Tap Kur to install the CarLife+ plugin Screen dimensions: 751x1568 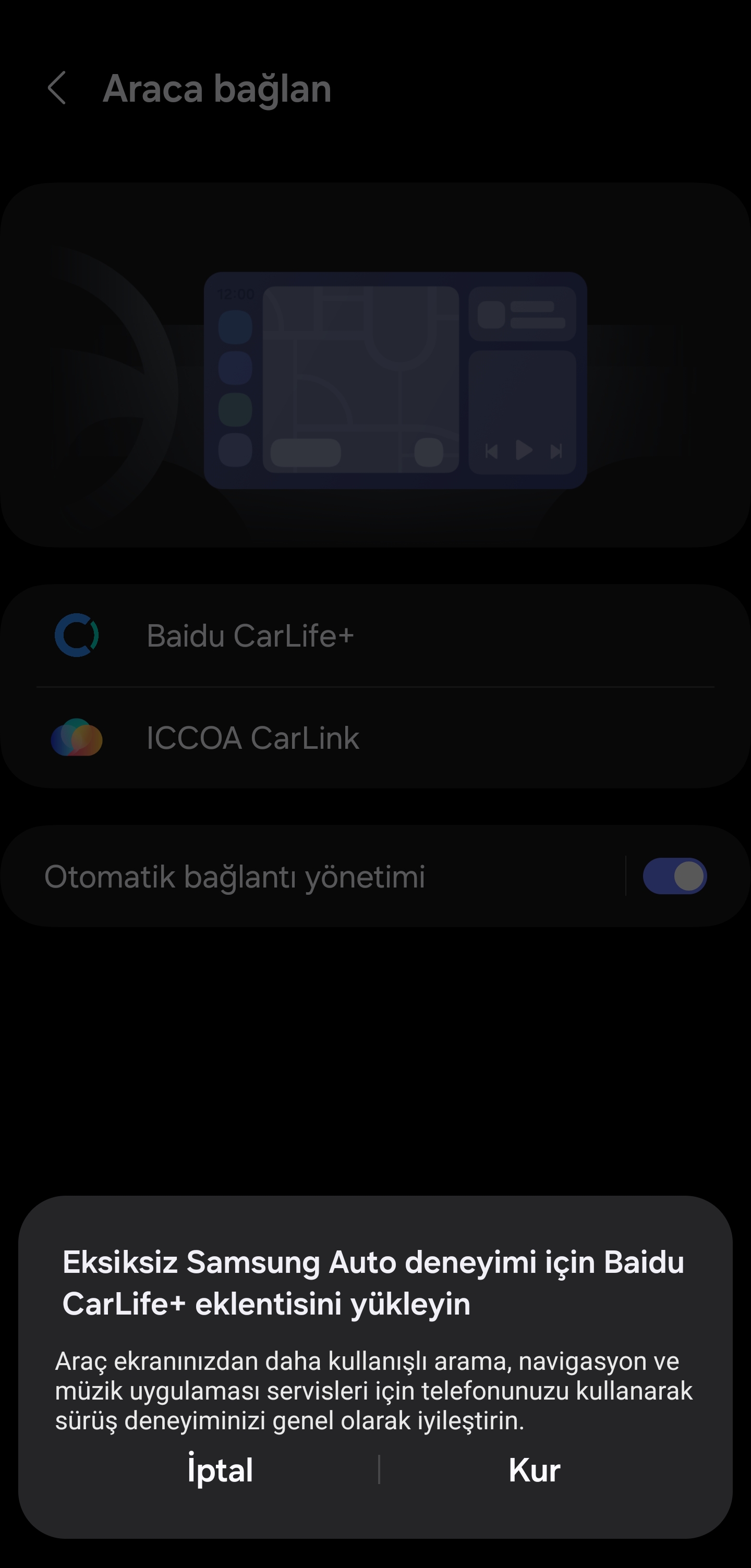(x=534, y=1470)
